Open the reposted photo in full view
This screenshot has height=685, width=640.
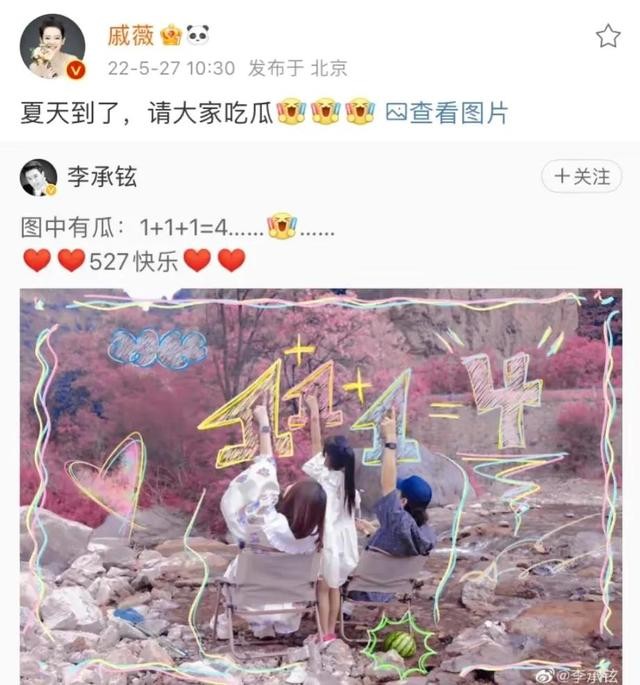click(320, 485)
